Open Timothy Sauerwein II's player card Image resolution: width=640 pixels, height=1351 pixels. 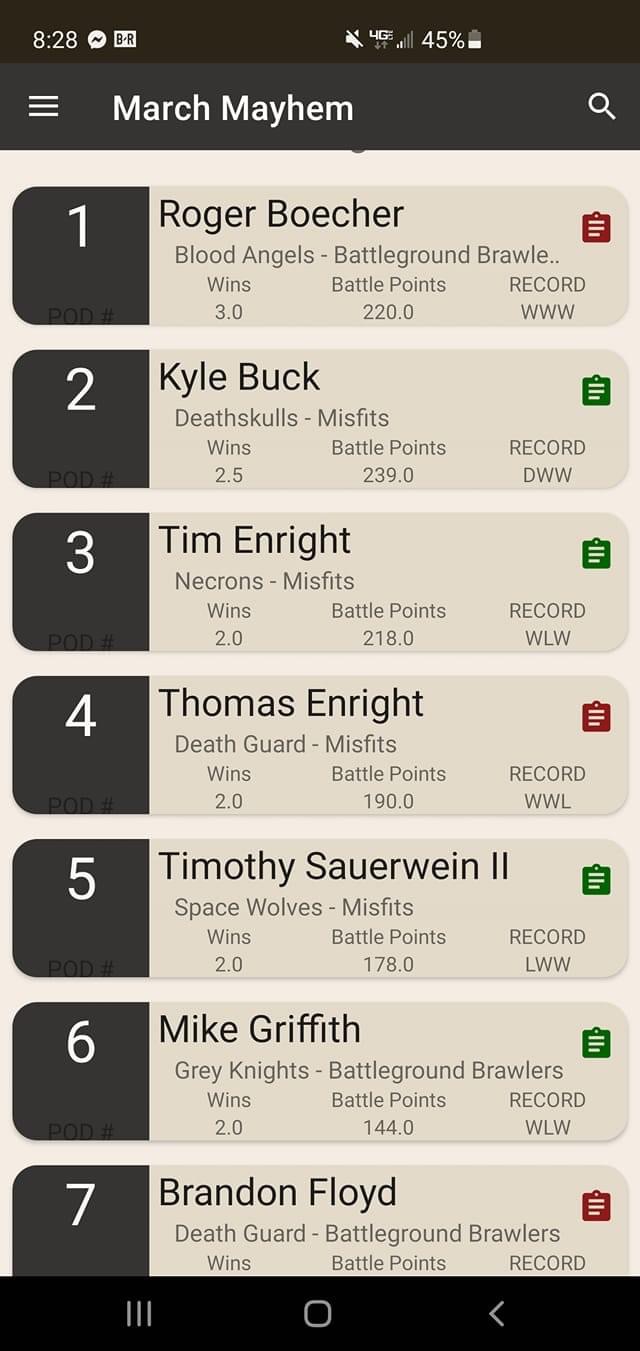click(320, 908)
